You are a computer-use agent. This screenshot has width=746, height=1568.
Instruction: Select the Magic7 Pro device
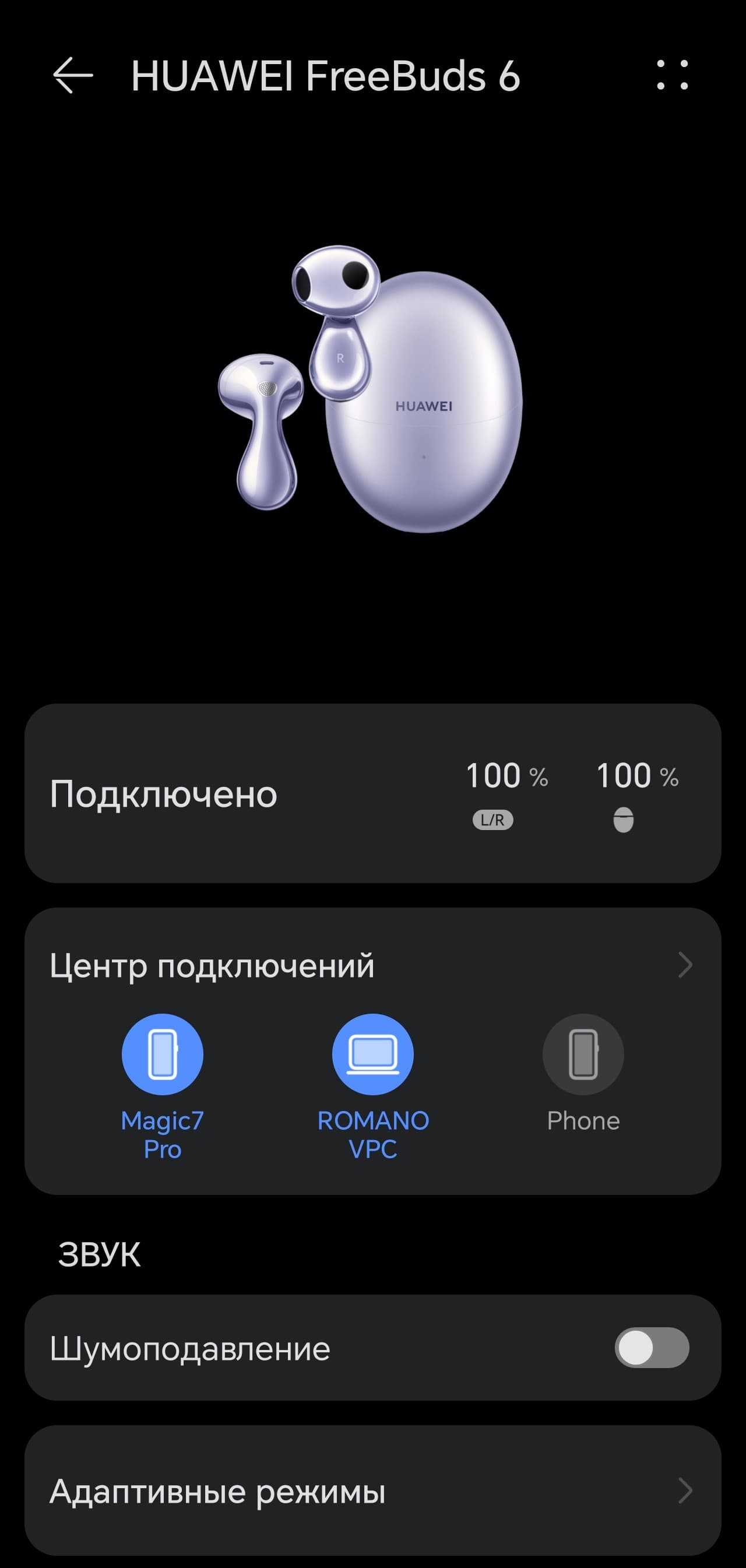pos(163,1055)
